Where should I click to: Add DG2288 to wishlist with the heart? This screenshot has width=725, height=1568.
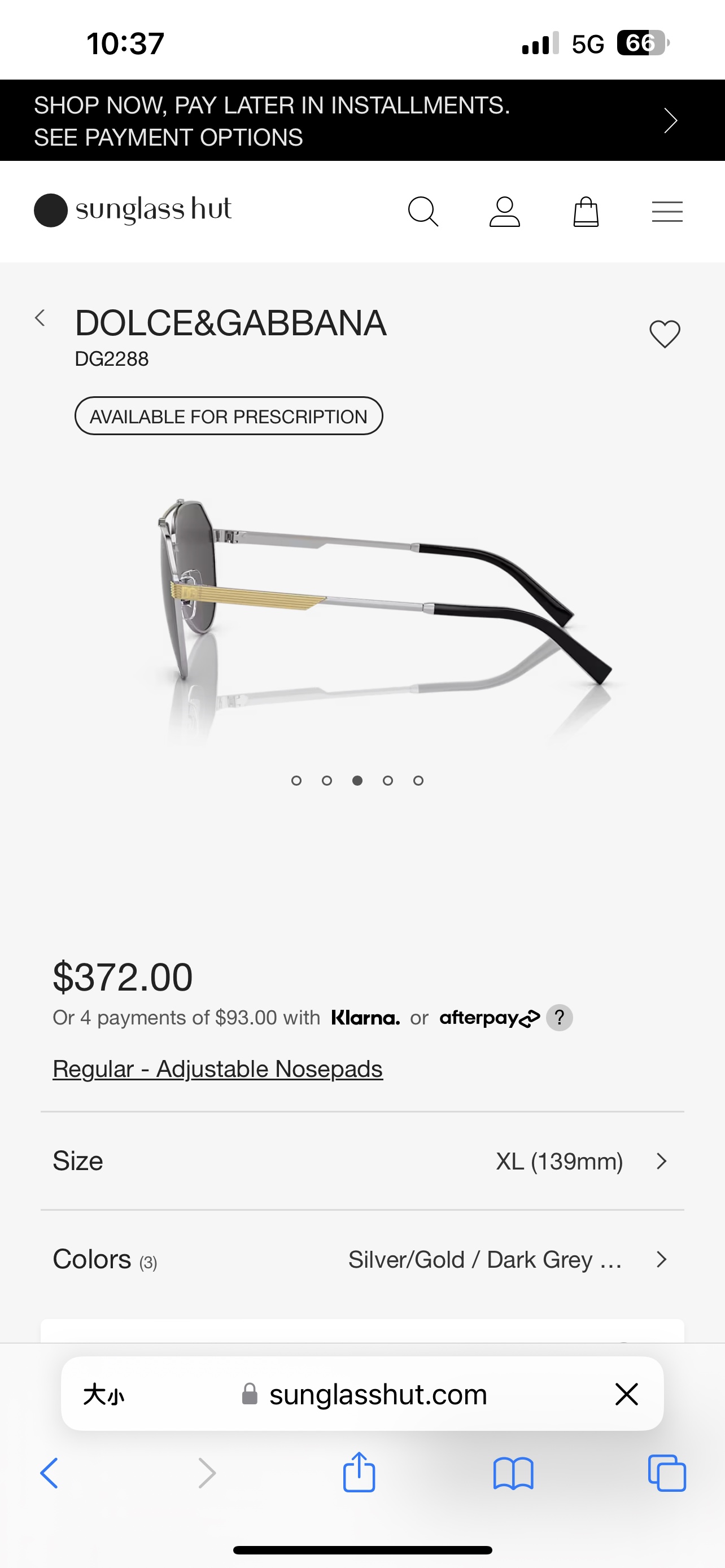click(x=665, y=334)
